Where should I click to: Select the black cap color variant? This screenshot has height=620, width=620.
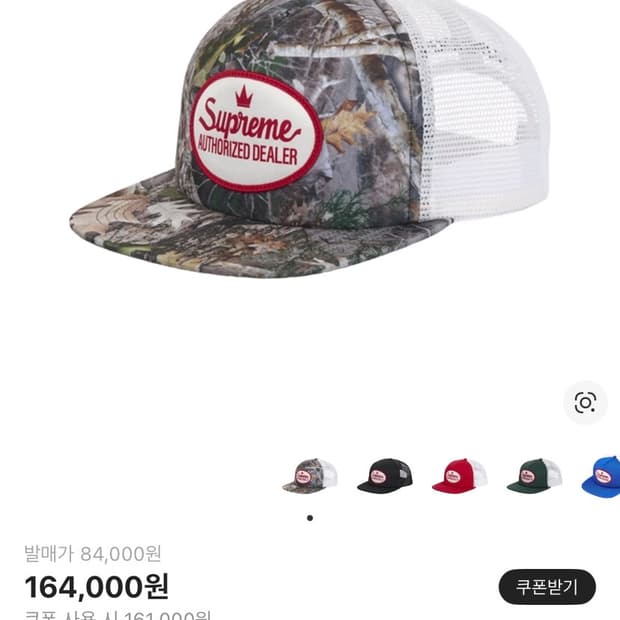coord(384,476)
